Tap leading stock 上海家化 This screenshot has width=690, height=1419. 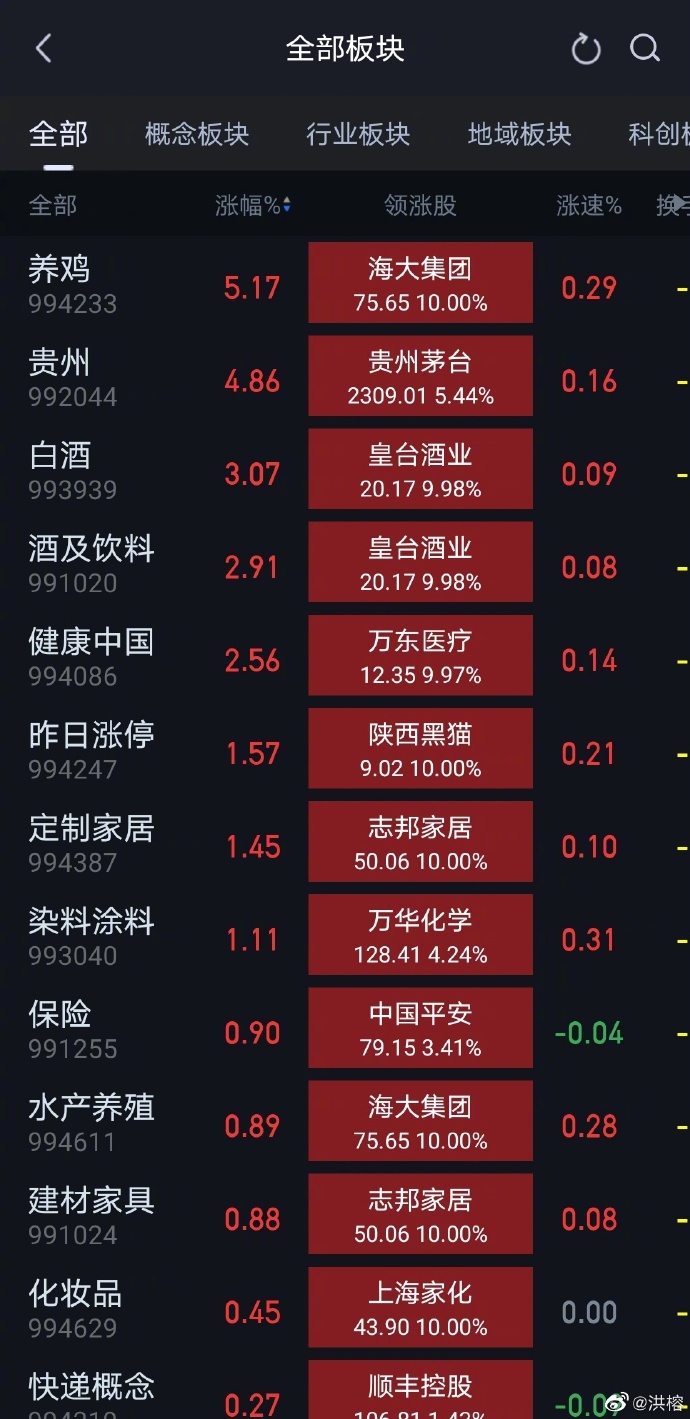(x=420, y=1307)
